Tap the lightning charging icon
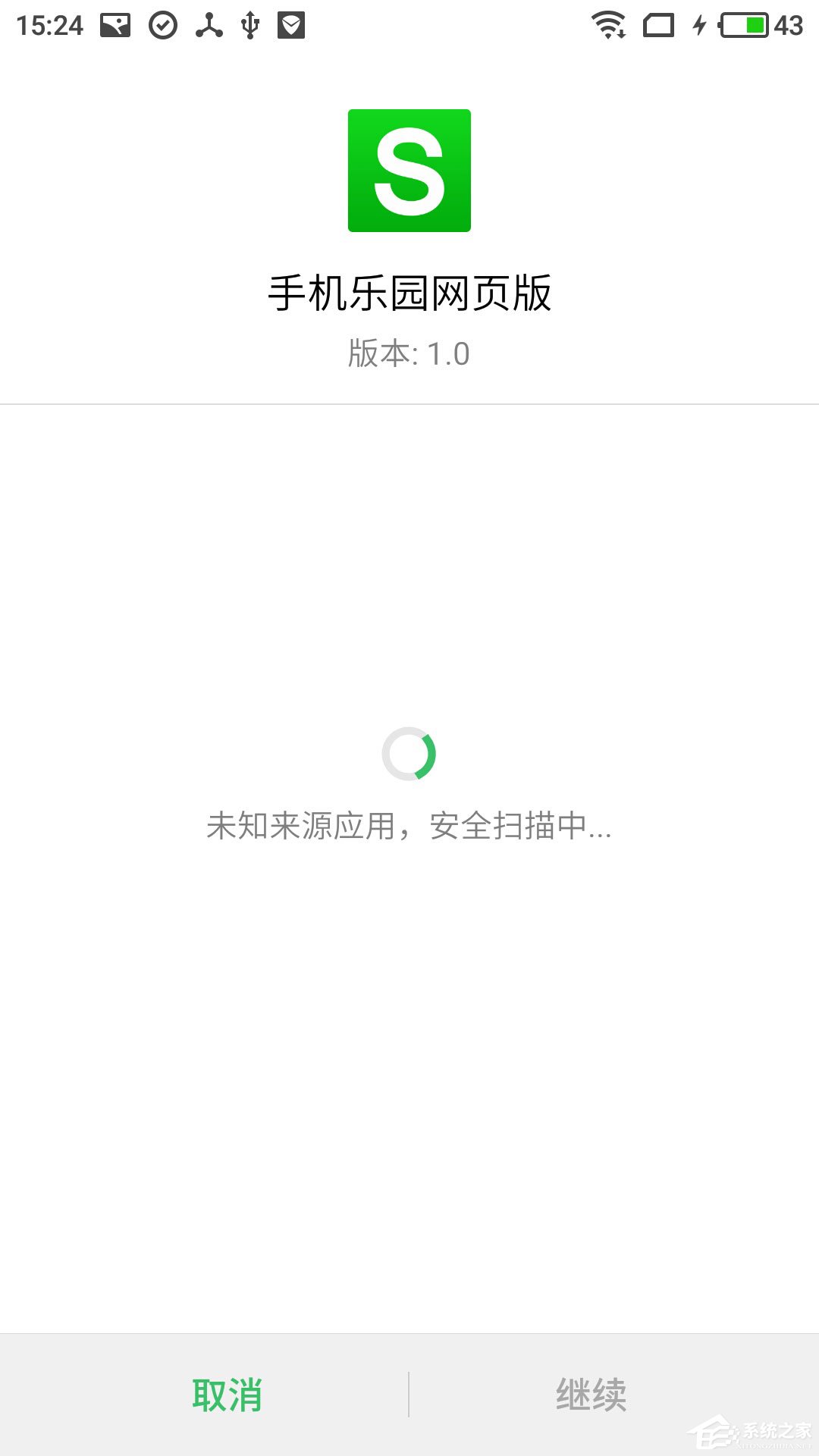 pos(698,23)
